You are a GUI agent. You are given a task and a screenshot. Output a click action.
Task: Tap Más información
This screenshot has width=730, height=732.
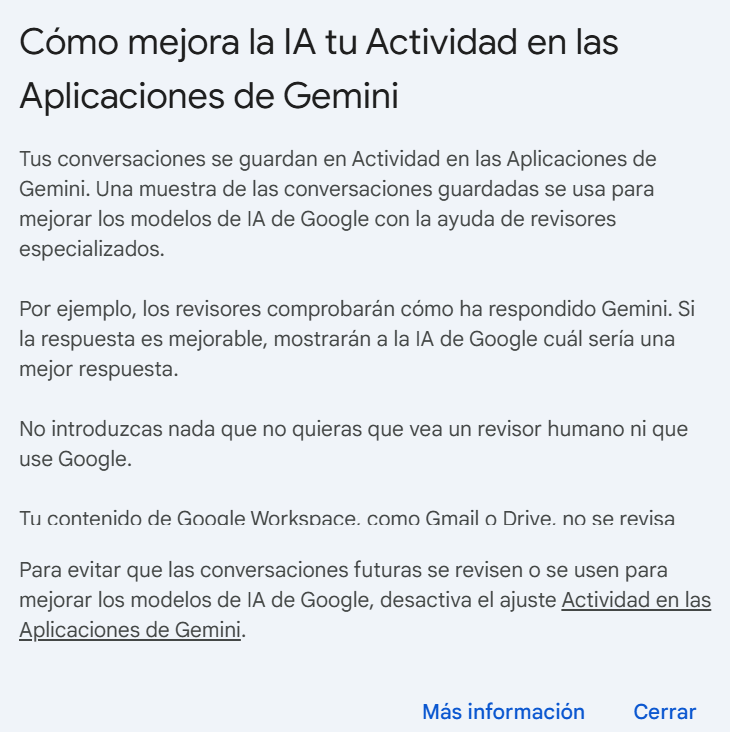click(x=503, y=712)
